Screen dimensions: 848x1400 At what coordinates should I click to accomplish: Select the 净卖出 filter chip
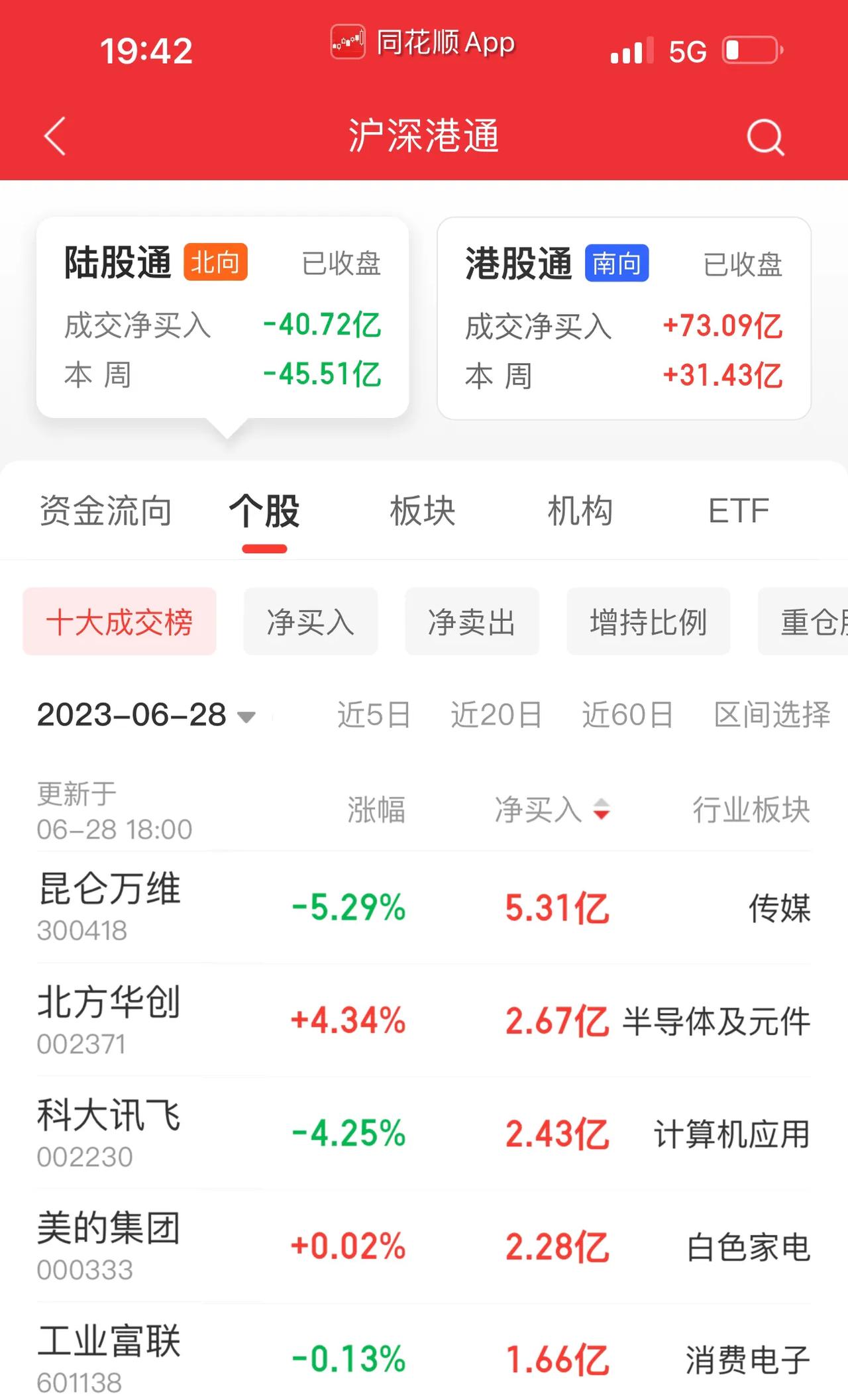[x=472, y=621]
